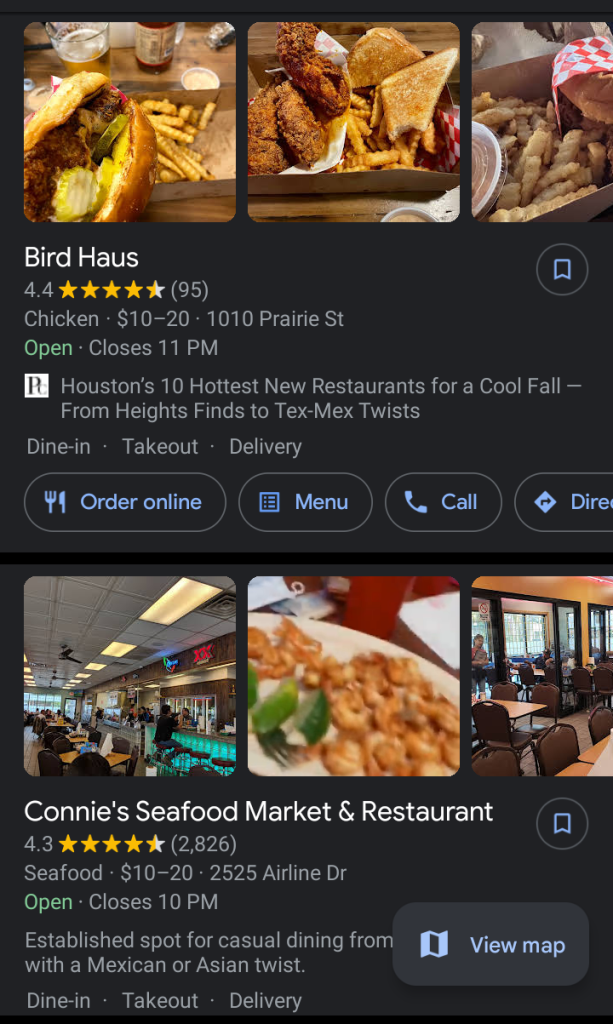
Task: Open the Bird Haus menu
Action: tap(305, 502)
